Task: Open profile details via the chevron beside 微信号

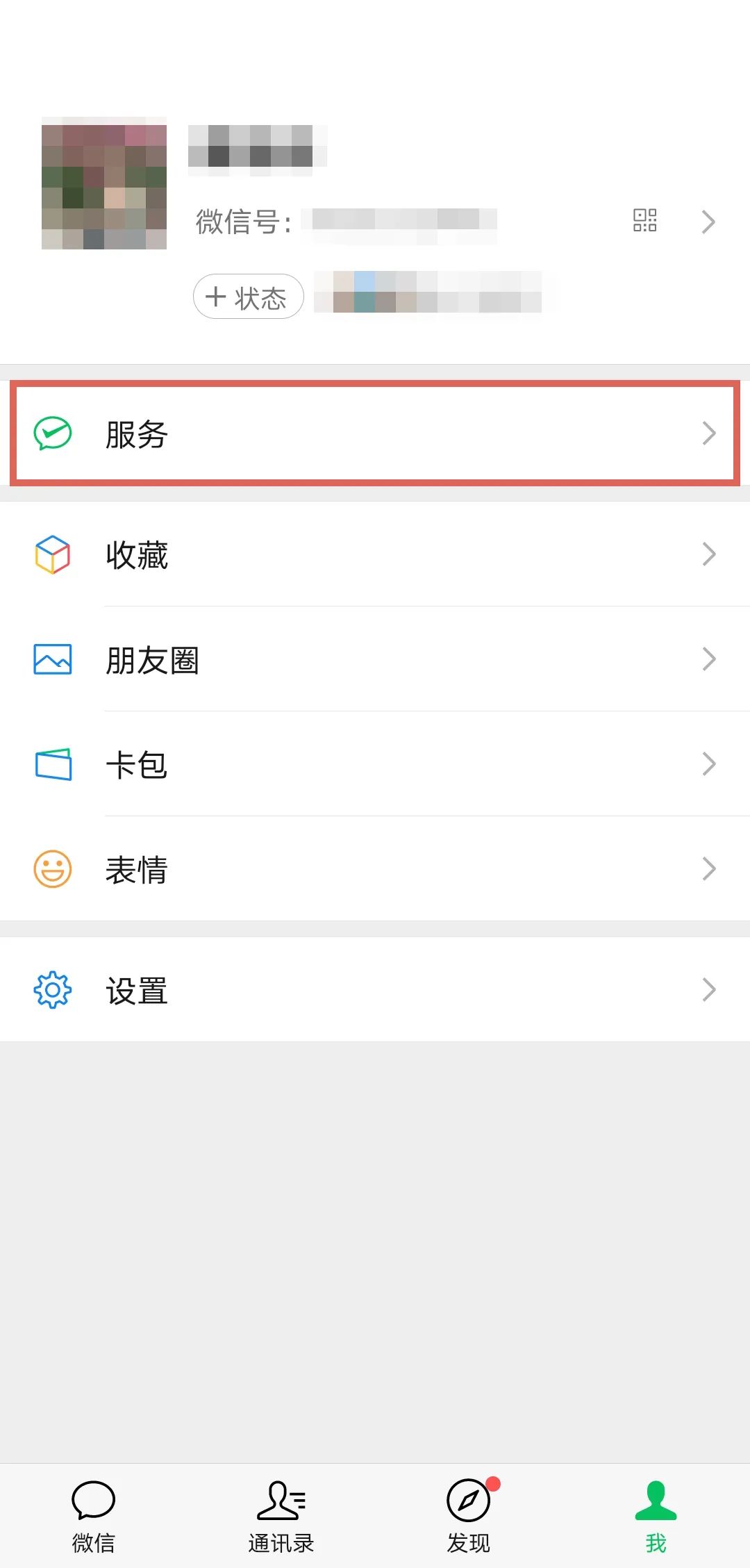Action: point(708,222)
